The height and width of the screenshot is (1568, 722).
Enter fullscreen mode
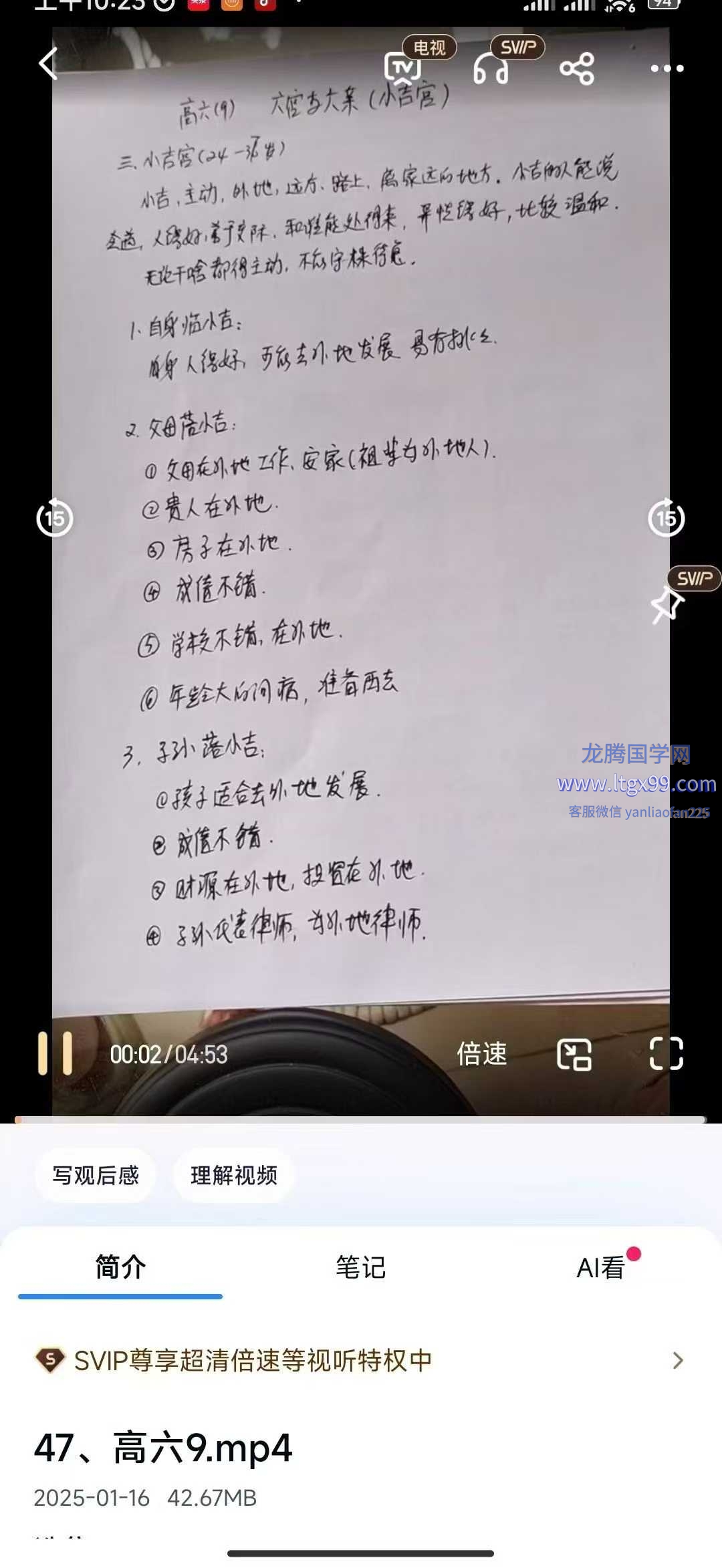click(x=666, y=1054)
